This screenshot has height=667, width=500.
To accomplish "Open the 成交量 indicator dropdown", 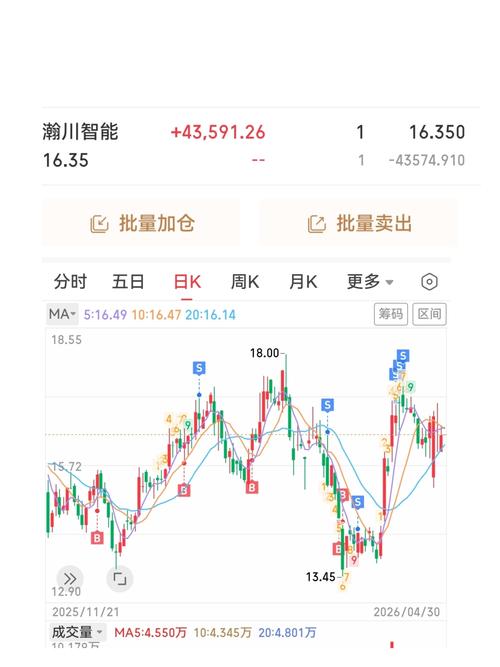I will tap(77, 632).
